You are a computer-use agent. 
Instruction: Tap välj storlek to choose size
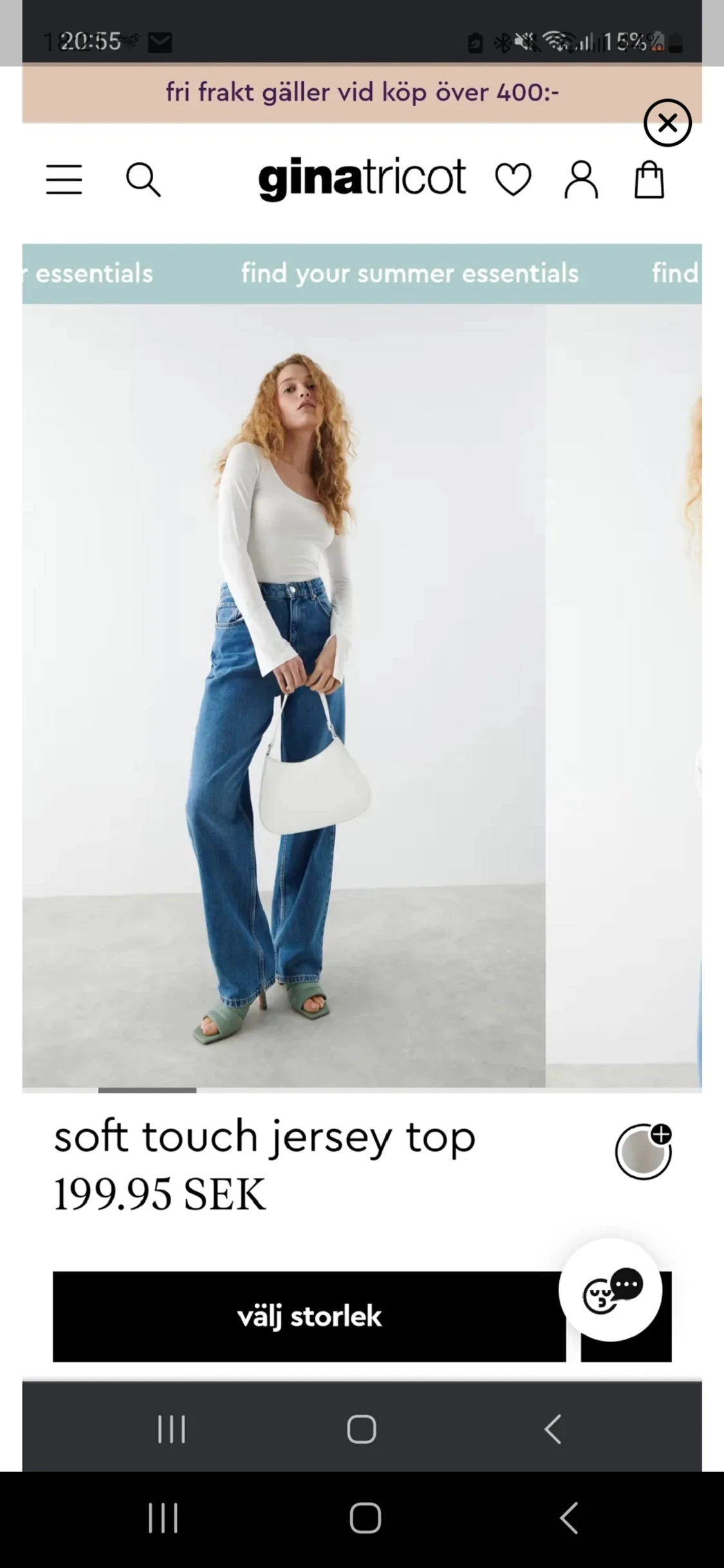pyautogui.click(x=309, y=1316)
